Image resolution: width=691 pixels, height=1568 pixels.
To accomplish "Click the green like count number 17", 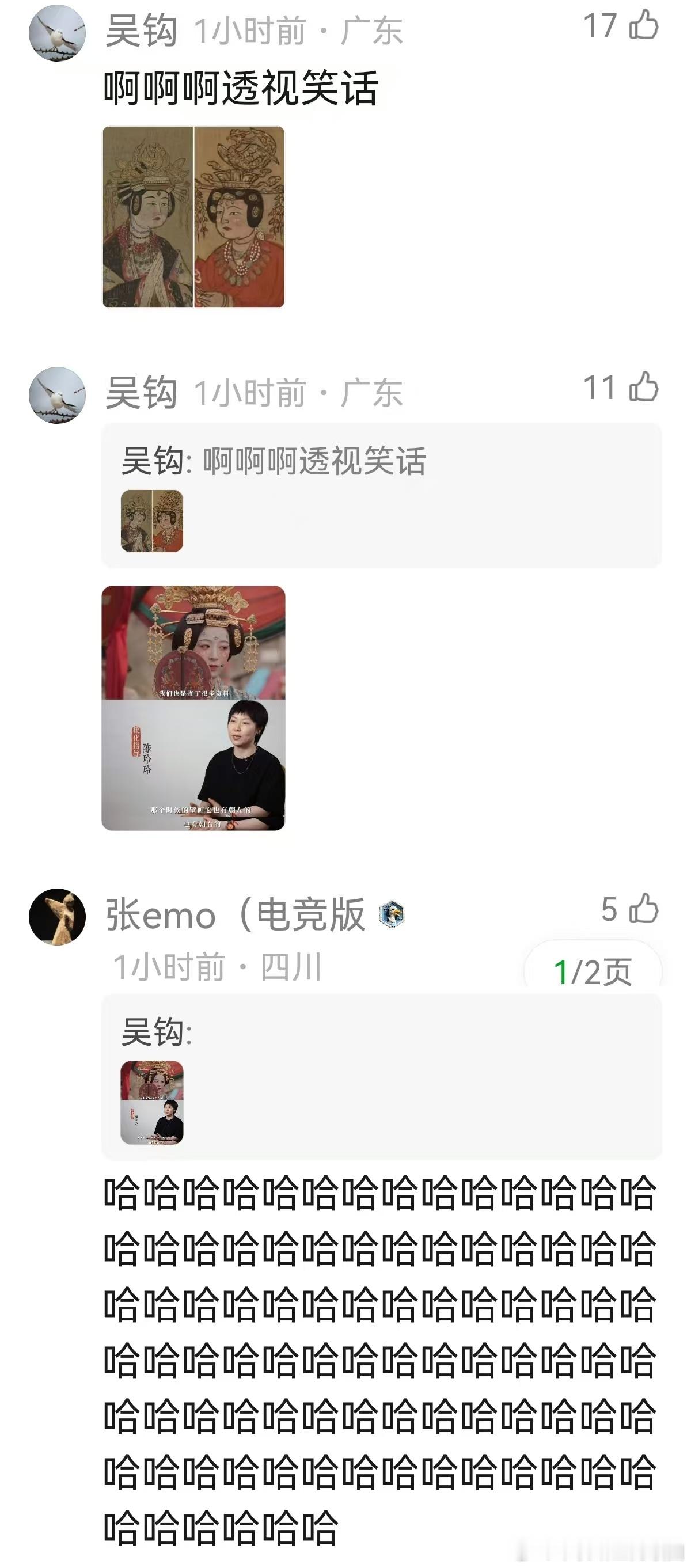I will click(x=599, y=26).
